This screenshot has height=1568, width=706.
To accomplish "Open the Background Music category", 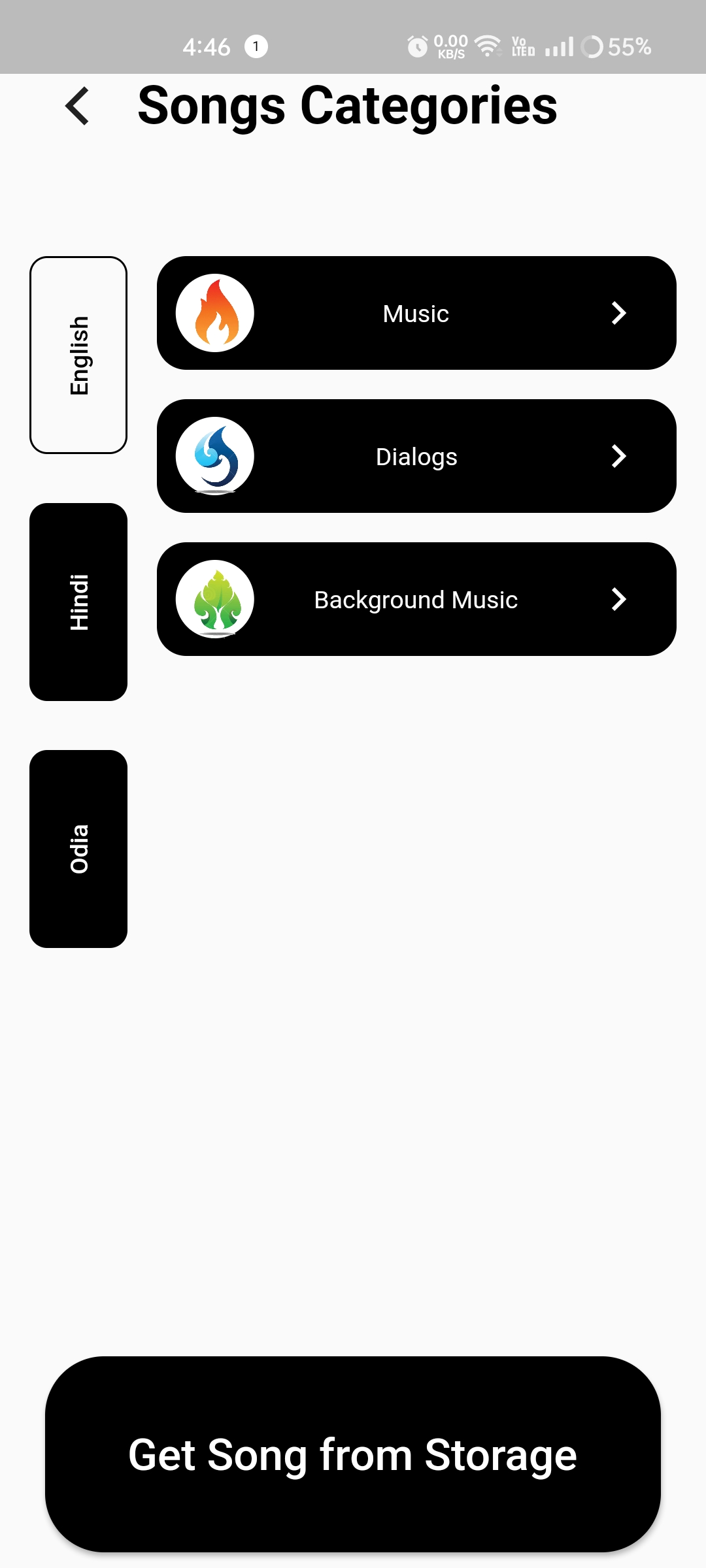I will click(x=416, y=599).
